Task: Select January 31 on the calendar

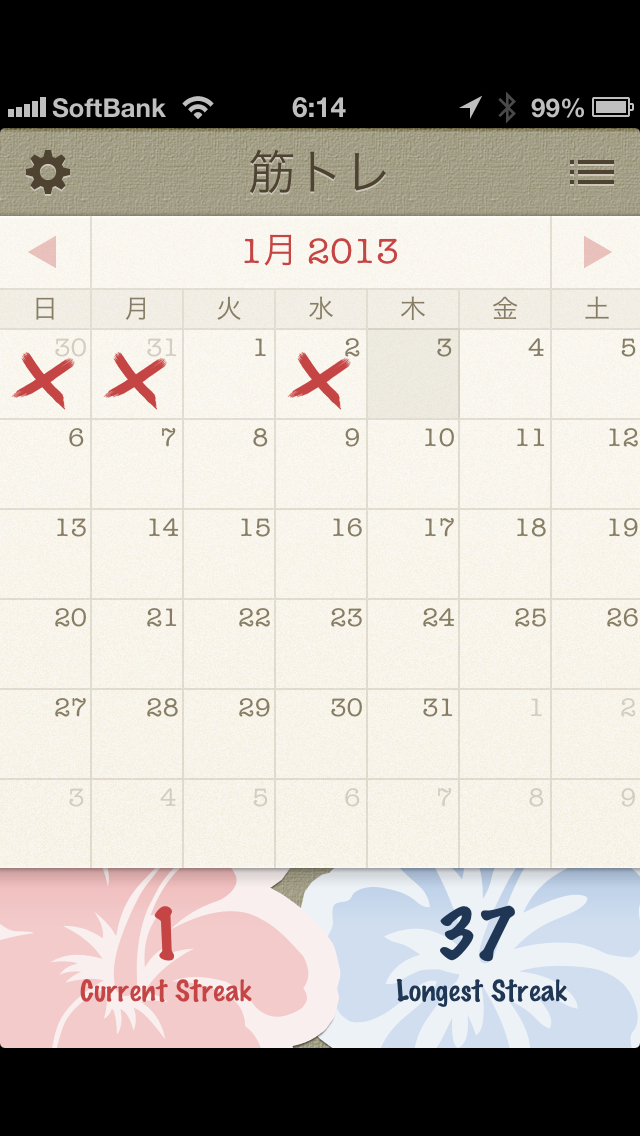Action: pyautogui.click(x=413, y=735)
